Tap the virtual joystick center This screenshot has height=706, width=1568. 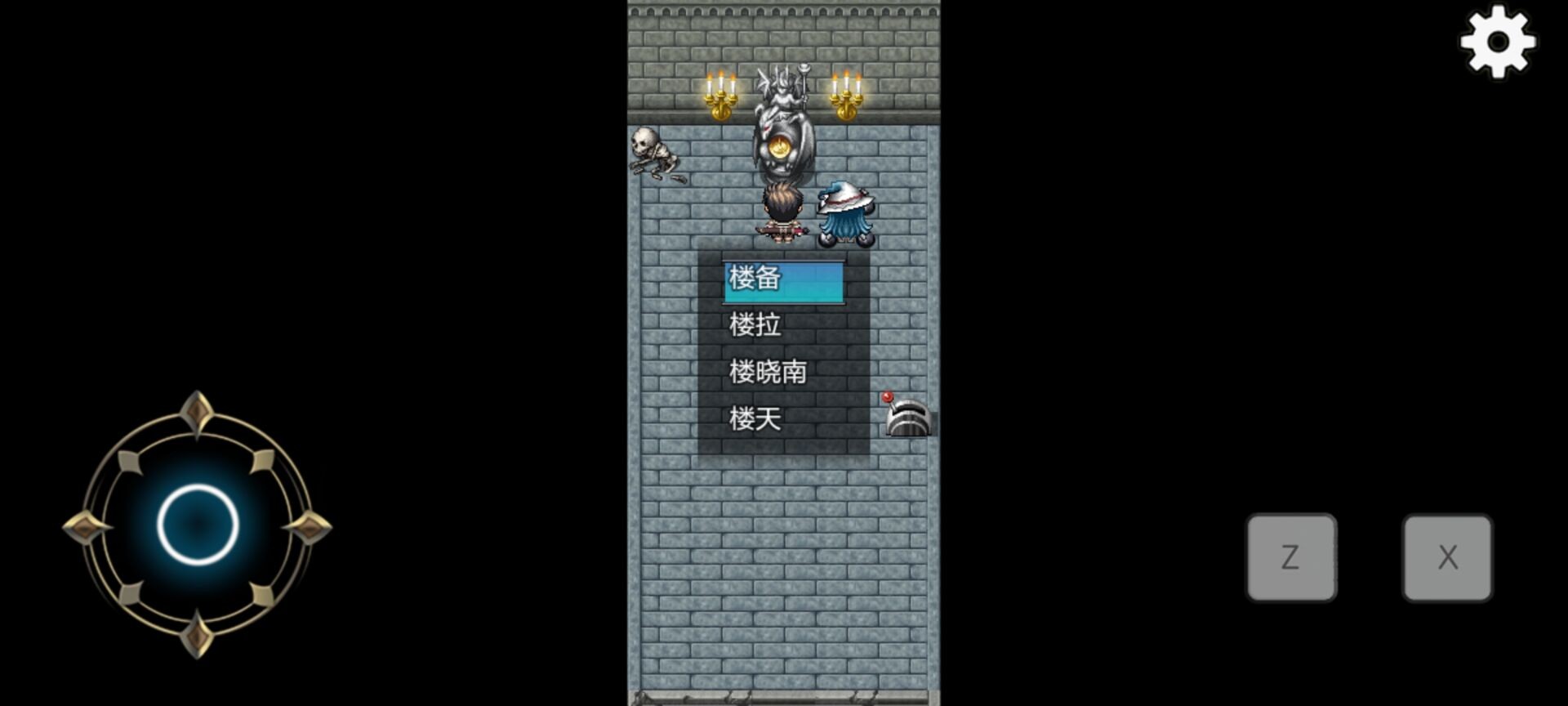198,525
